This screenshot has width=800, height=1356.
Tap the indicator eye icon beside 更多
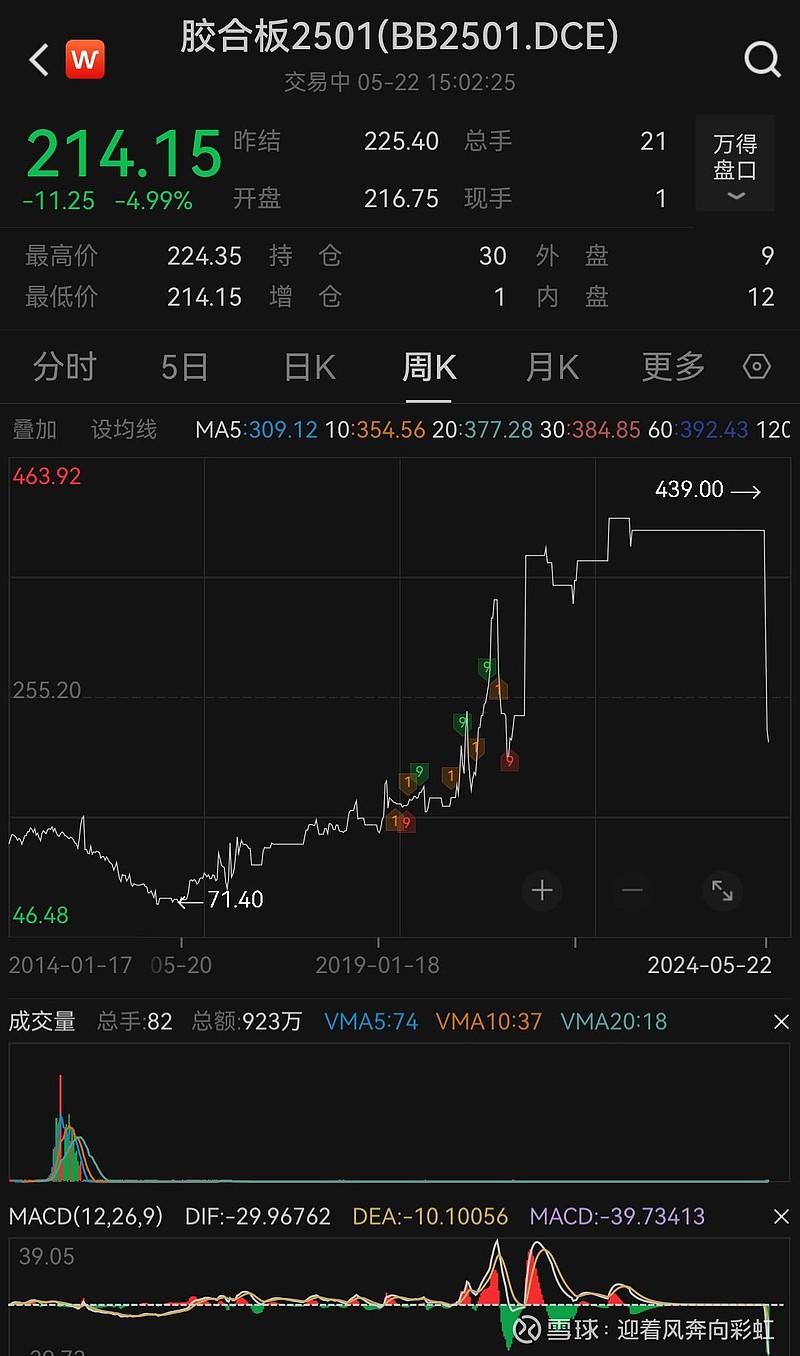756,367
